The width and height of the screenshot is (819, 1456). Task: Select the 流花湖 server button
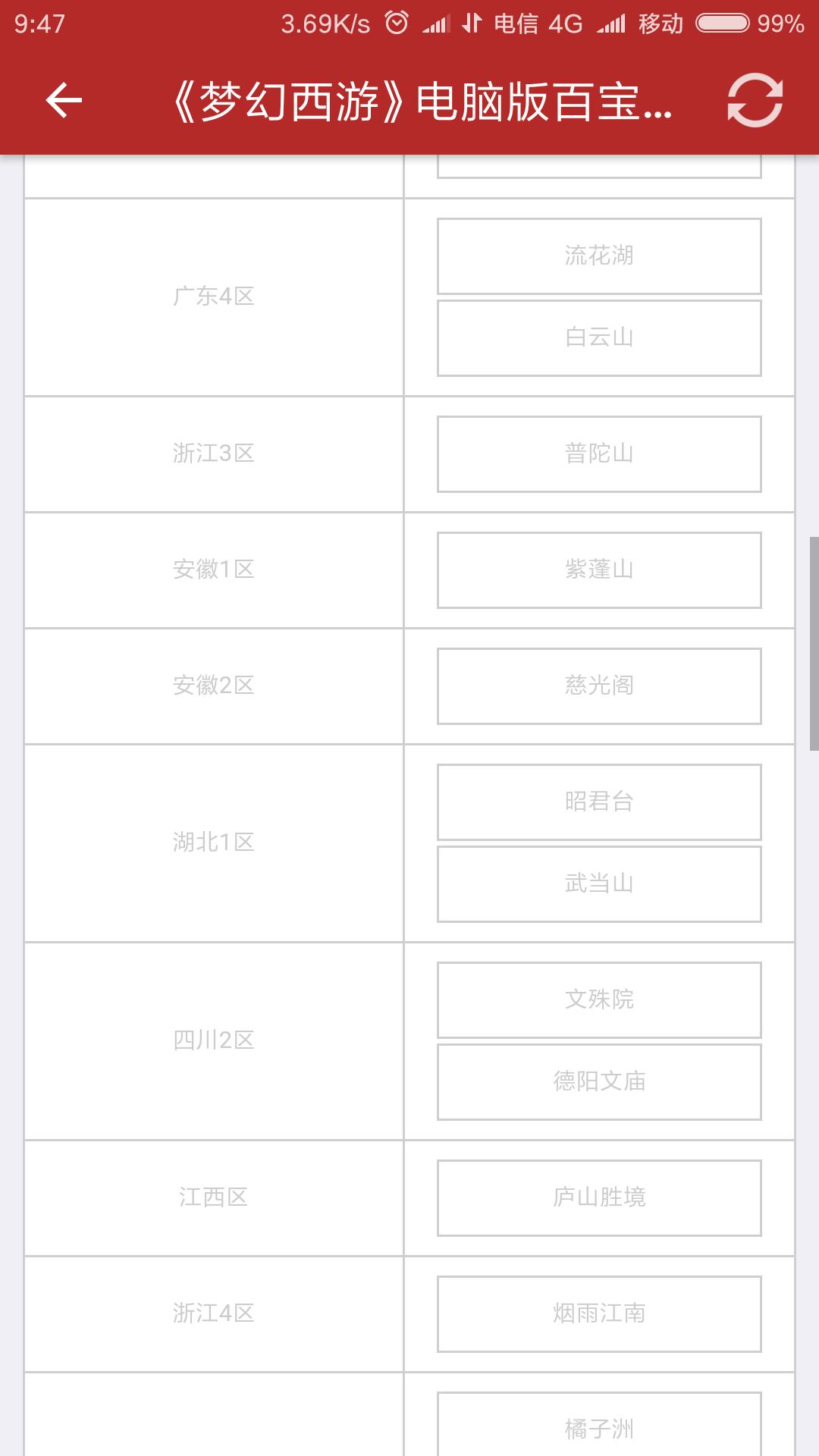pyautogui.click(x=599, y=256)
